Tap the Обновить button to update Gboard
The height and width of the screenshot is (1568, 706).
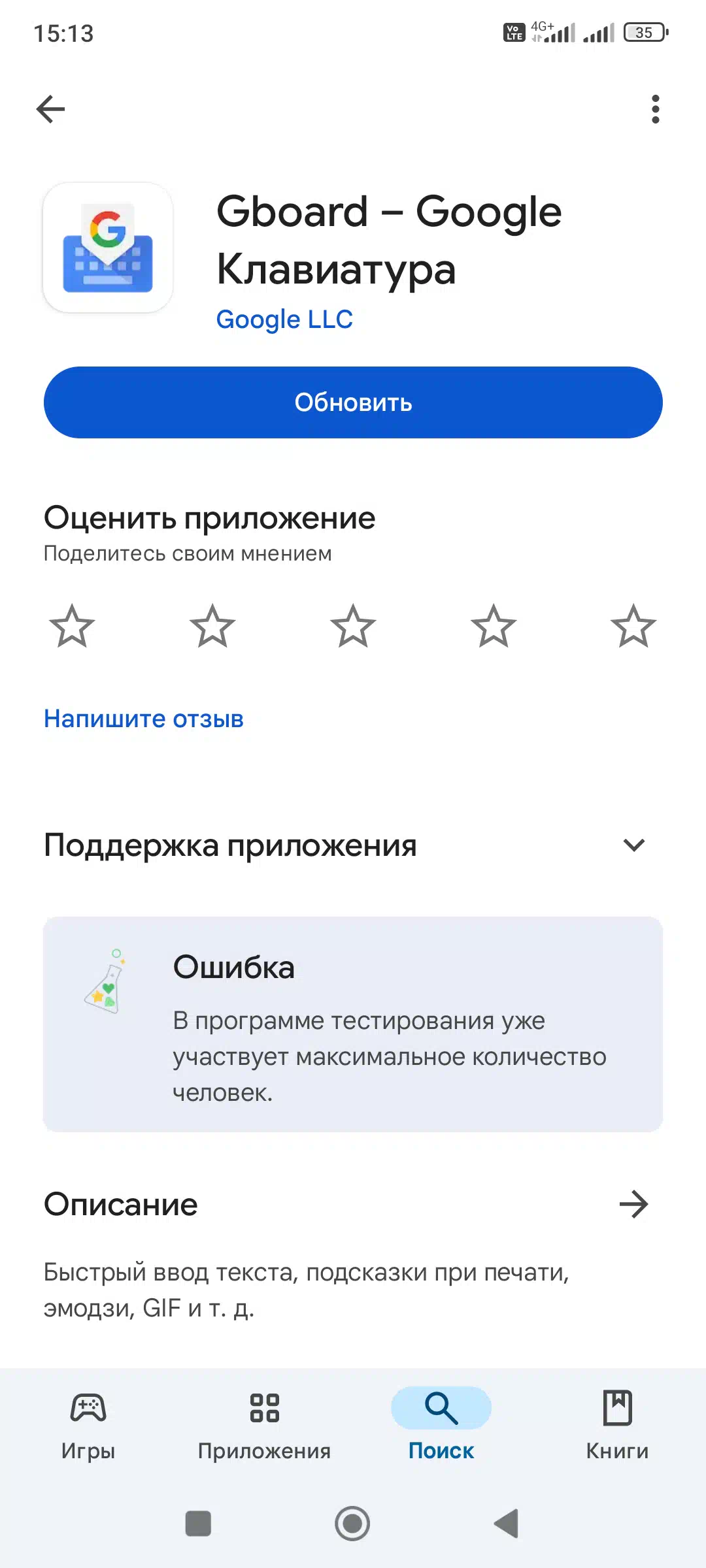[353, 402]
